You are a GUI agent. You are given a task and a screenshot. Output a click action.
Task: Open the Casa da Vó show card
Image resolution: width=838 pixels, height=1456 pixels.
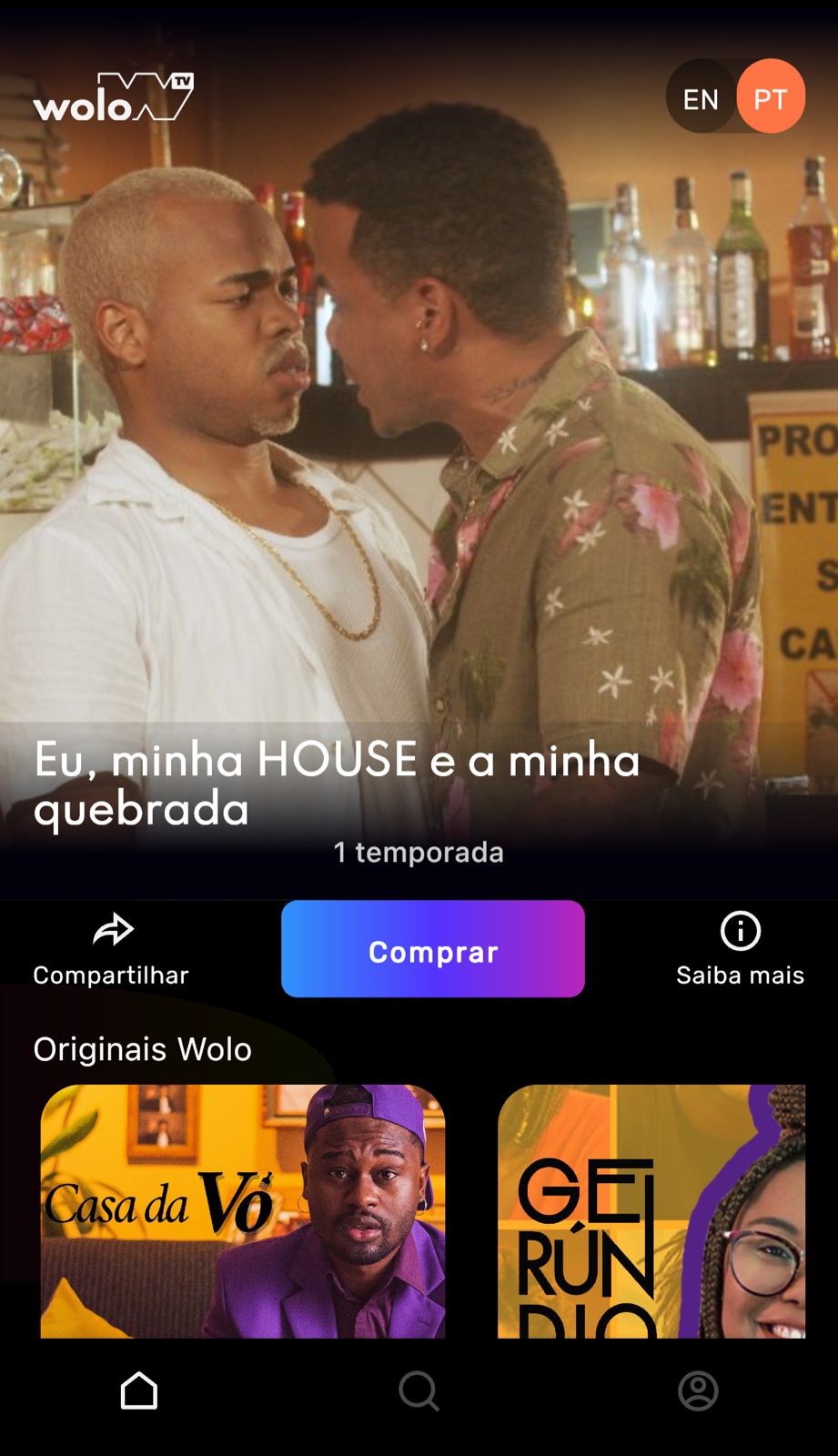click(x=243, y=1211)
